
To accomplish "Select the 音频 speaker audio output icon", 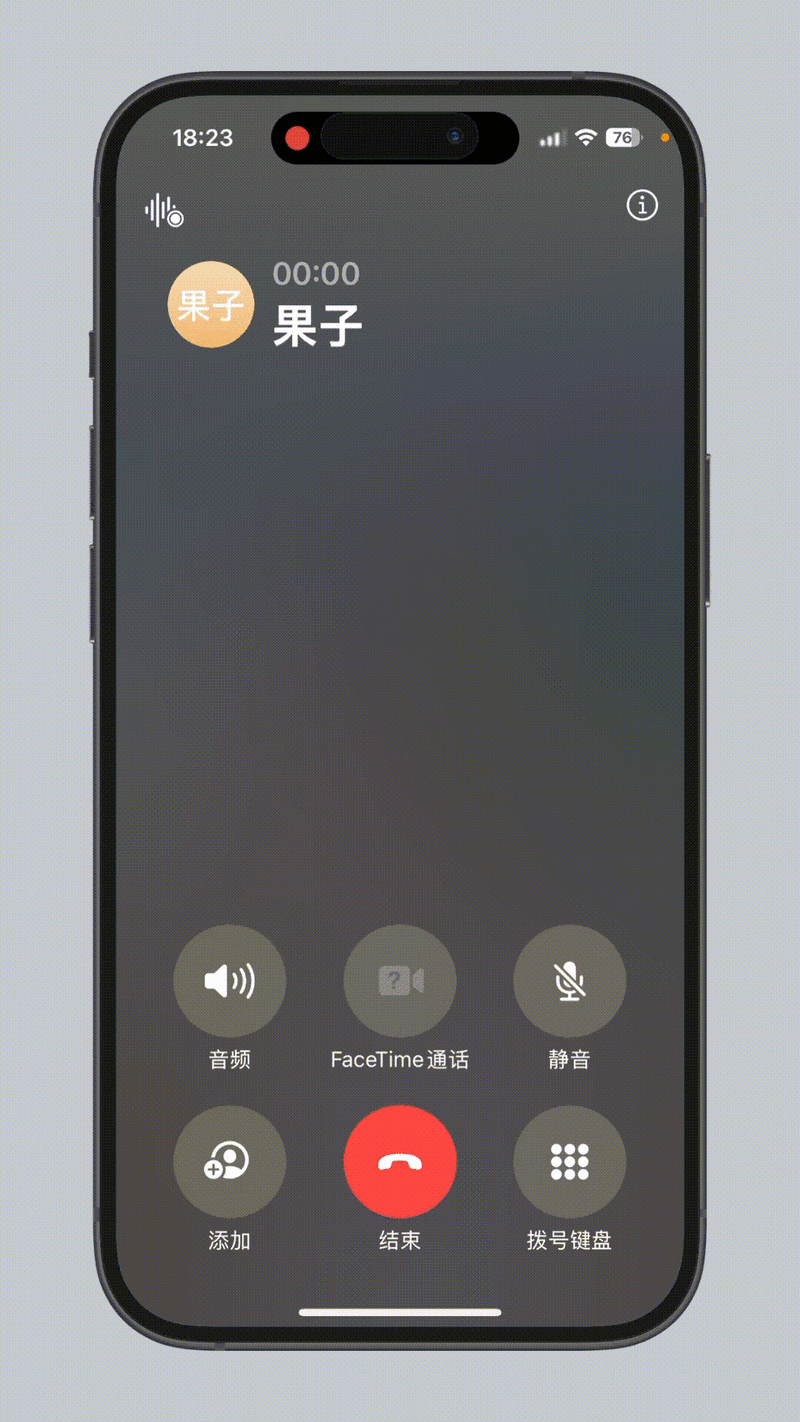I will point(229,981).
